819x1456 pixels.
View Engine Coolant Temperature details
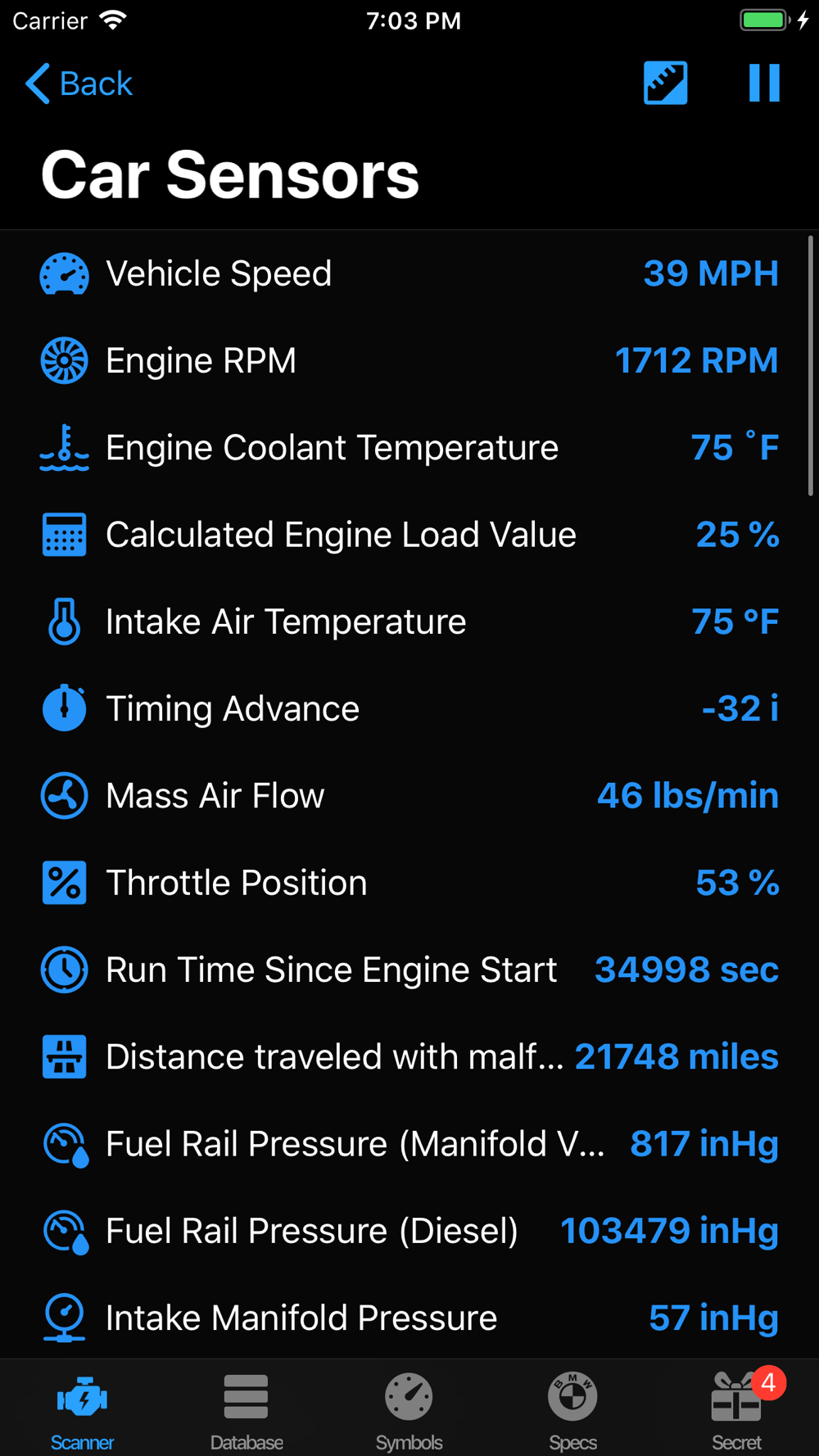pos(409,448)
